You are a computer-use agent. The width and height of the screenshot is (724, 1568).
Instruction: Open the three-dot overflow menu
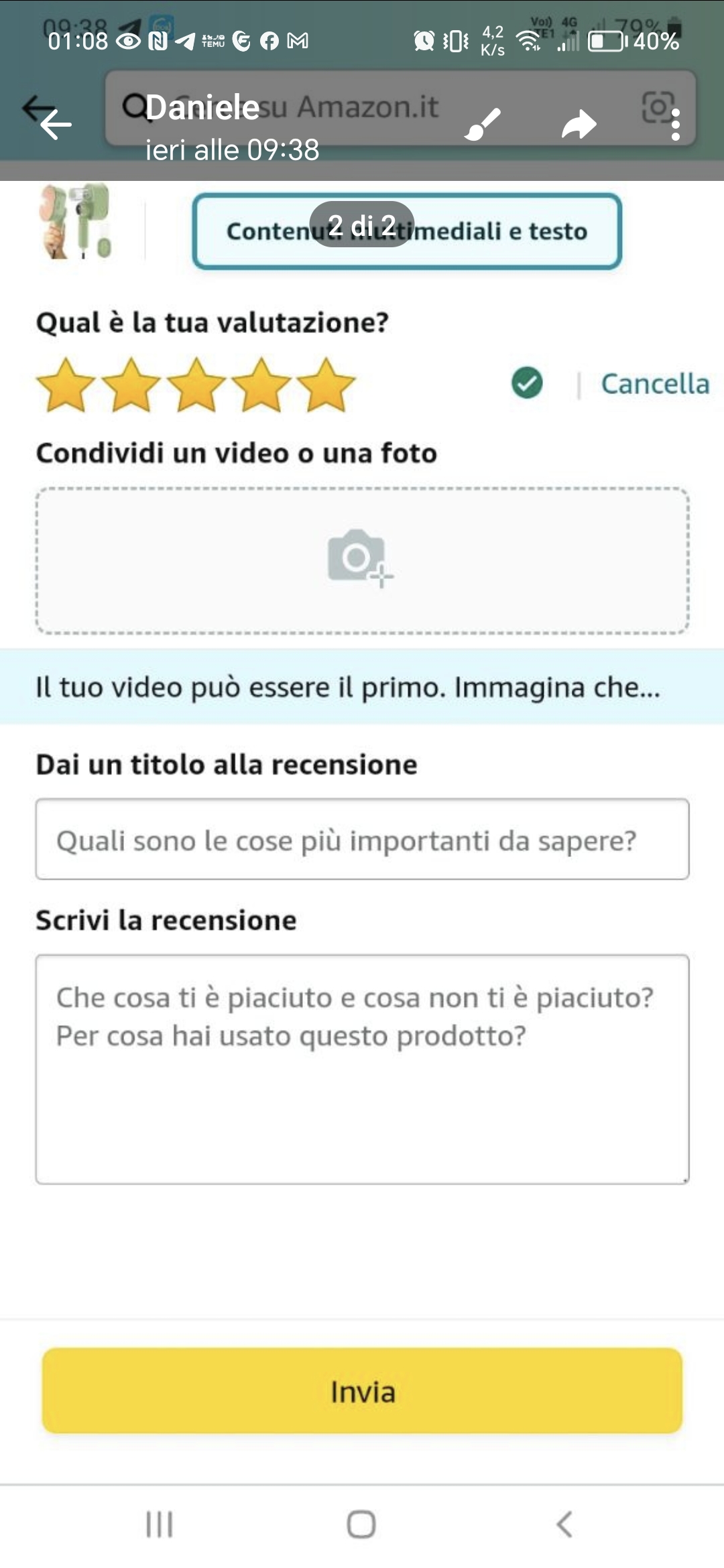675,125
